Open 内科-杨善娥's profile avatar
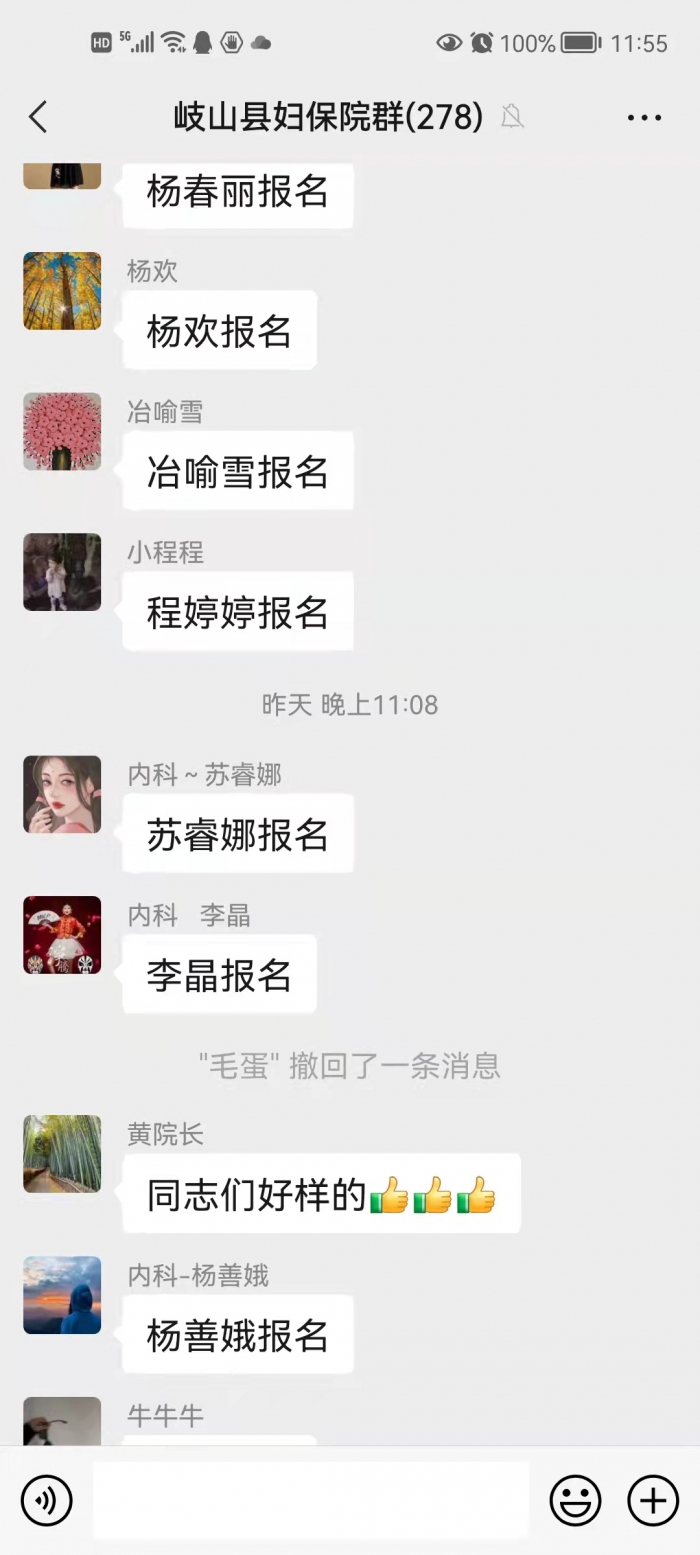The width and height of the screenshot is (700, 1555). 62,1295
